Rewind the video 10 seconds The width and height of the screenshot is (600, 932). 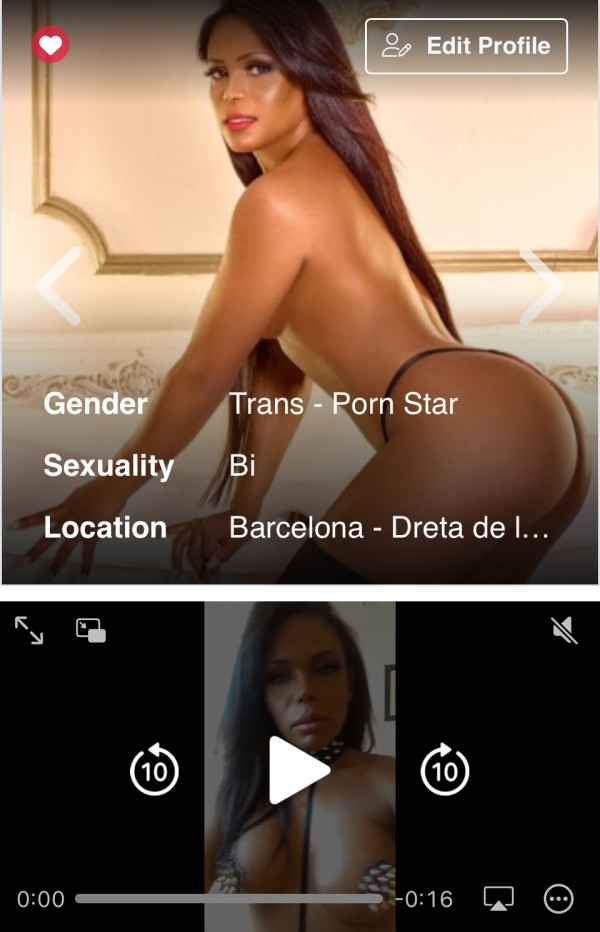click(154, 770)
